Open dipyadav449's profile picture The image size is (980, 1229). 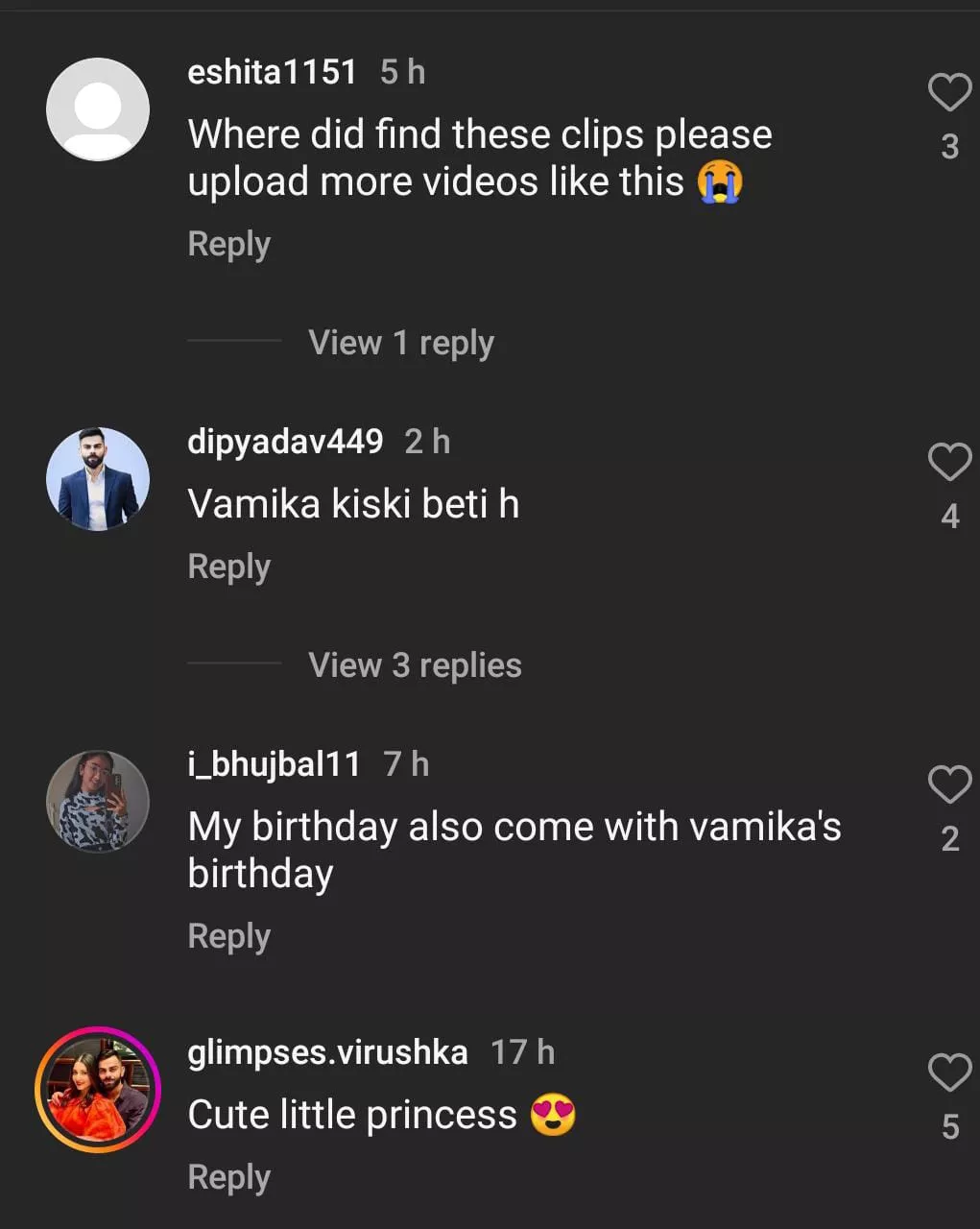[x=98, y=479]
